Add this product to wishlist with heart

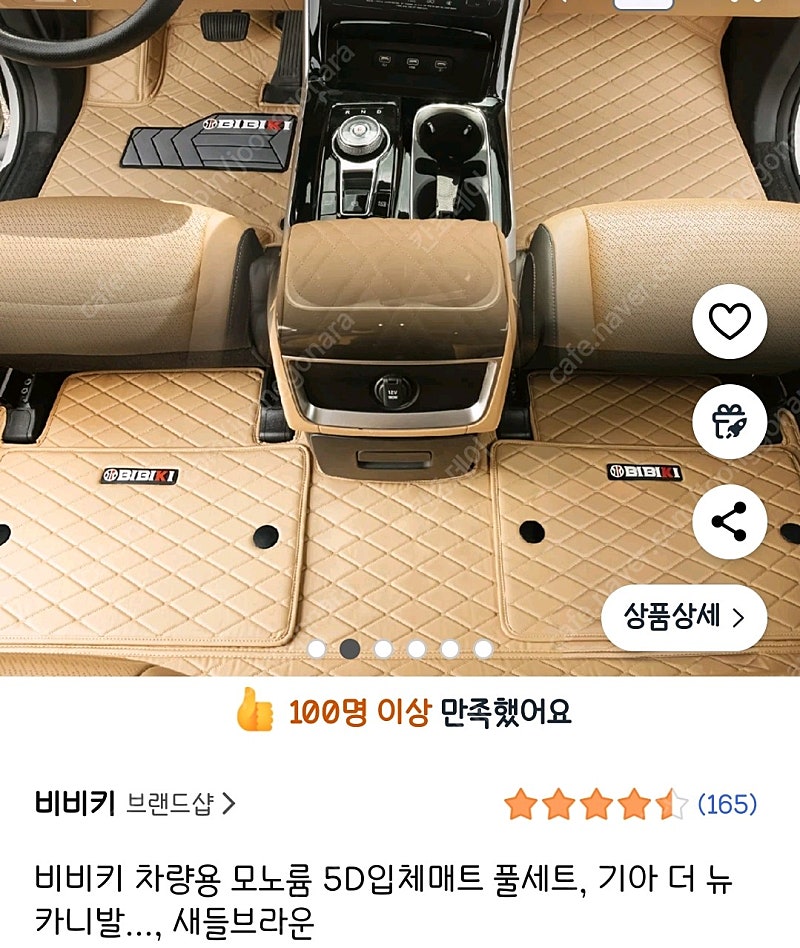pos(729,322)
